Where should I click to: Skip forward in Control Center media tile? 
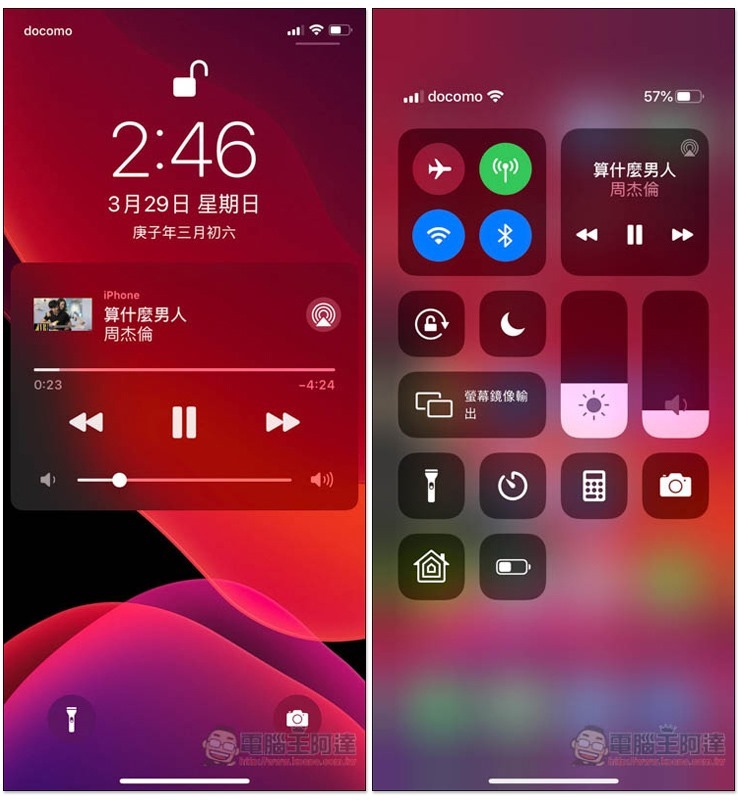(x=682, y=235)
